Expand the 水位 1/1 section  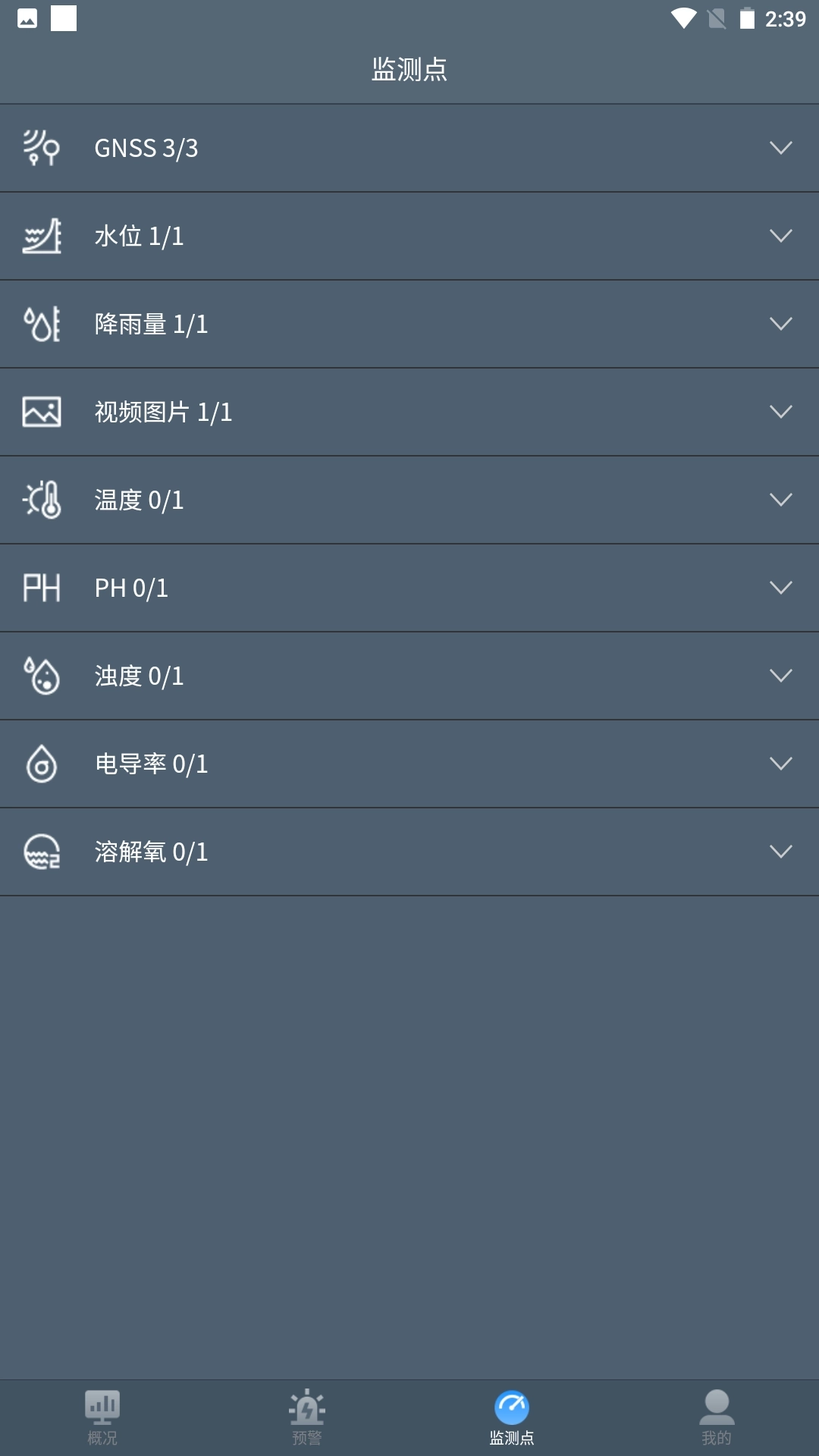click(x=780, y=236)
